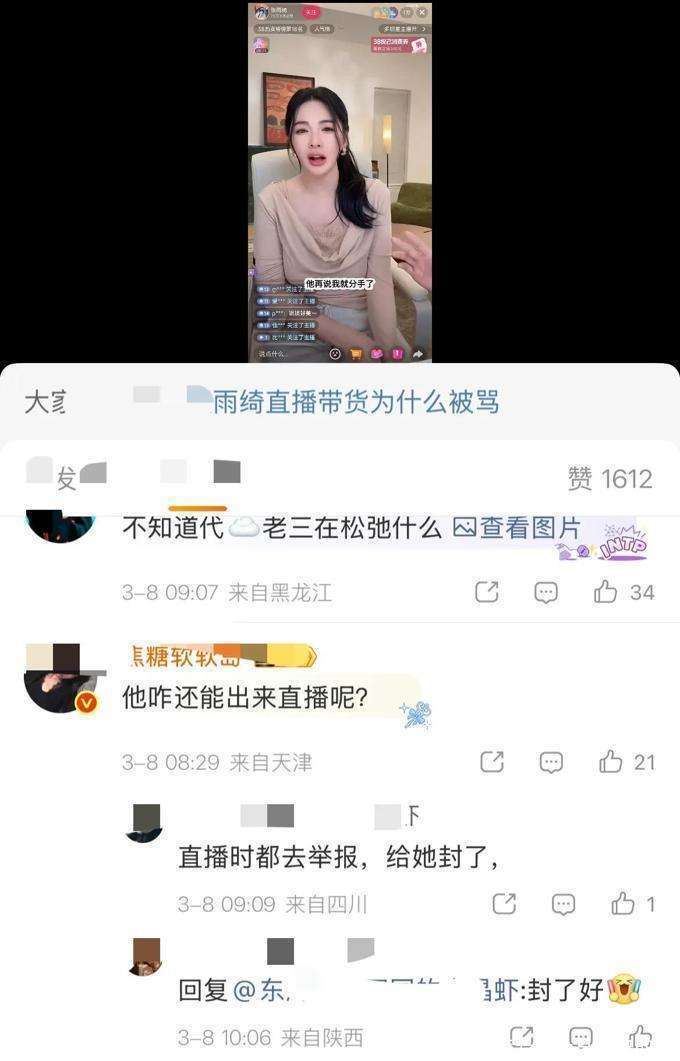This screenshot has width=680, height=1061.
Task: Reply to the 黑龙江 comment
Action: [x=546, y=592]
